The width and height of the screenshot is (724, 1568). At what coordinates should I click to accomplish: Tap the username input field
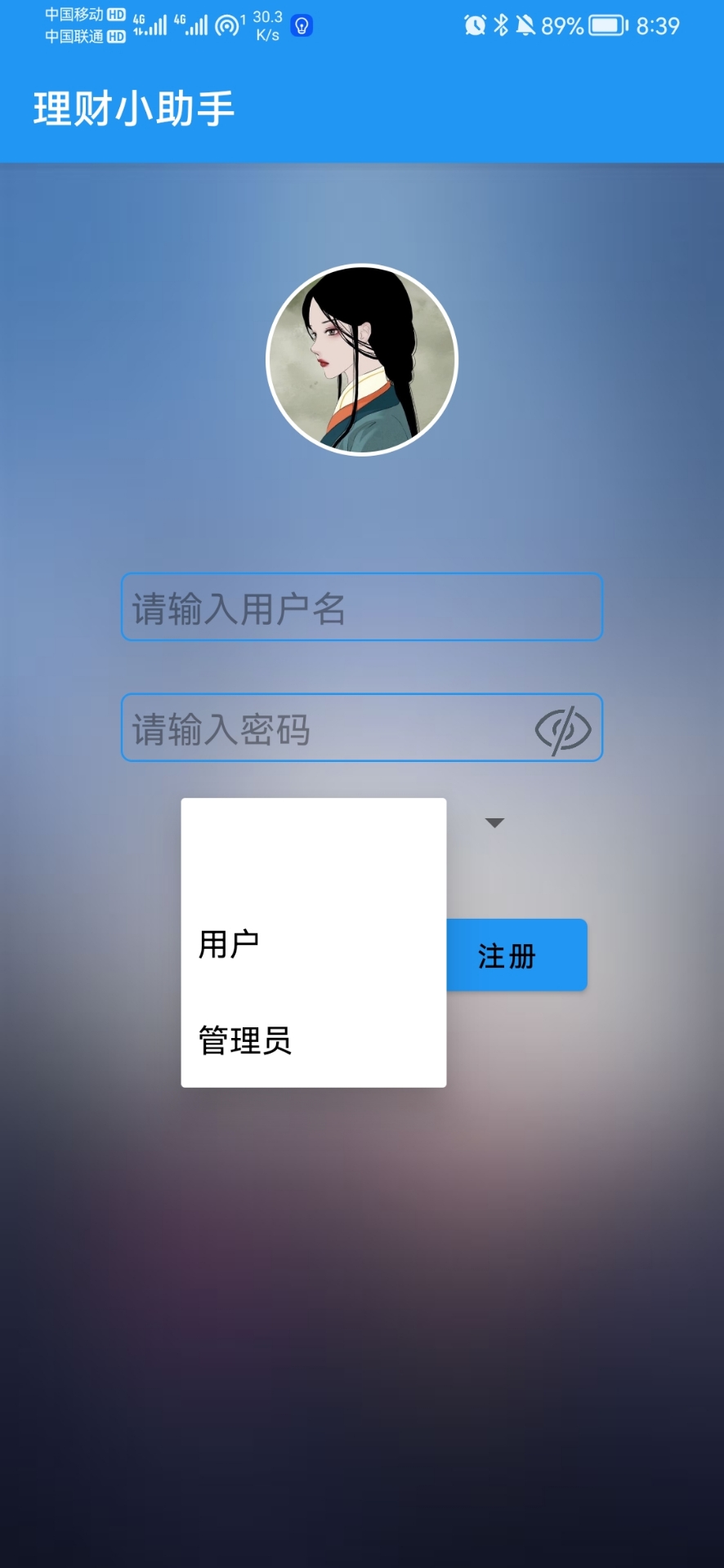coord(361,608)
